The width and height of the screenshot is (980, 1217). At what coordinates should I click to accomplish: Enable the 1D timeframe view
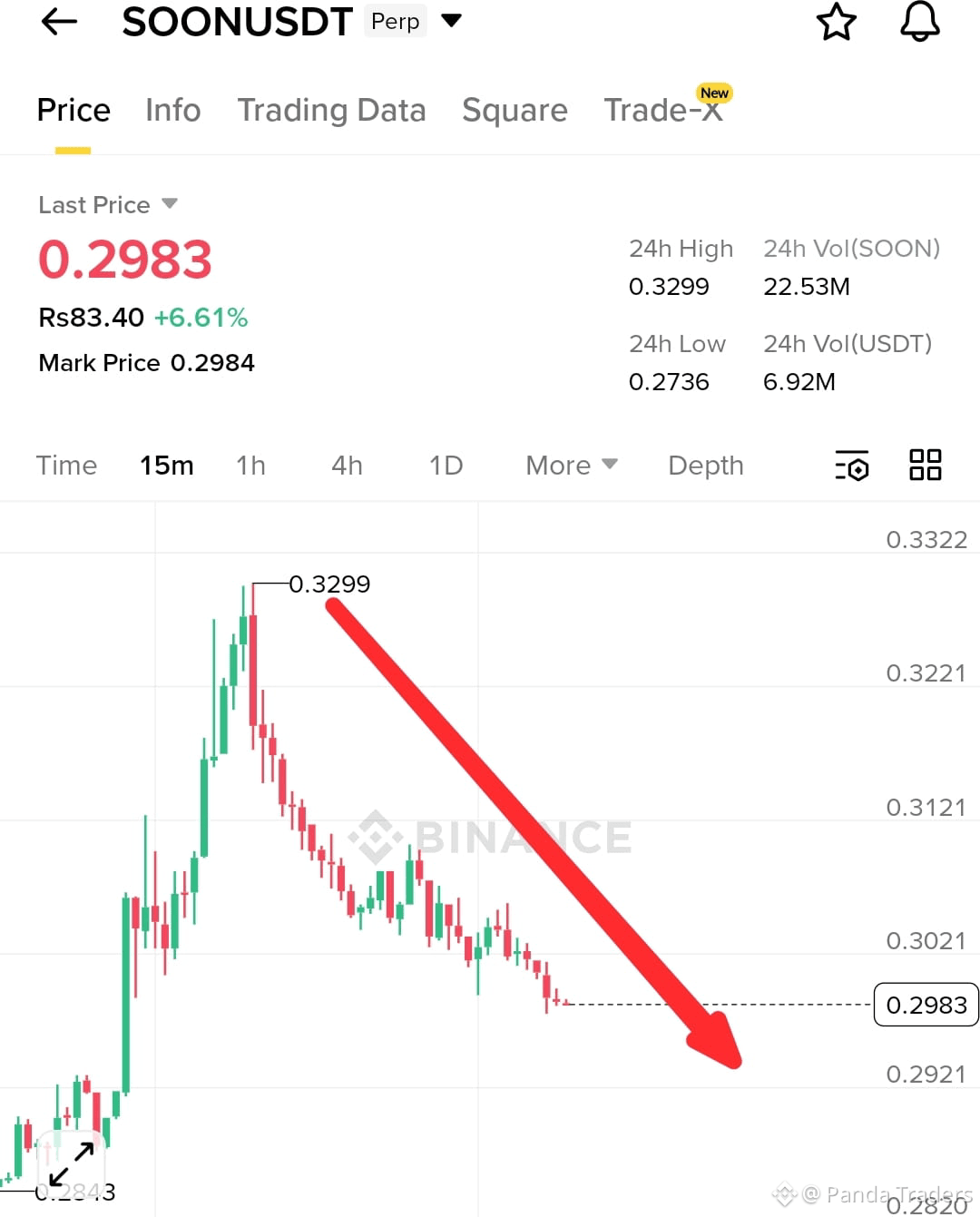pyautogui.click(x=444, y=465)
